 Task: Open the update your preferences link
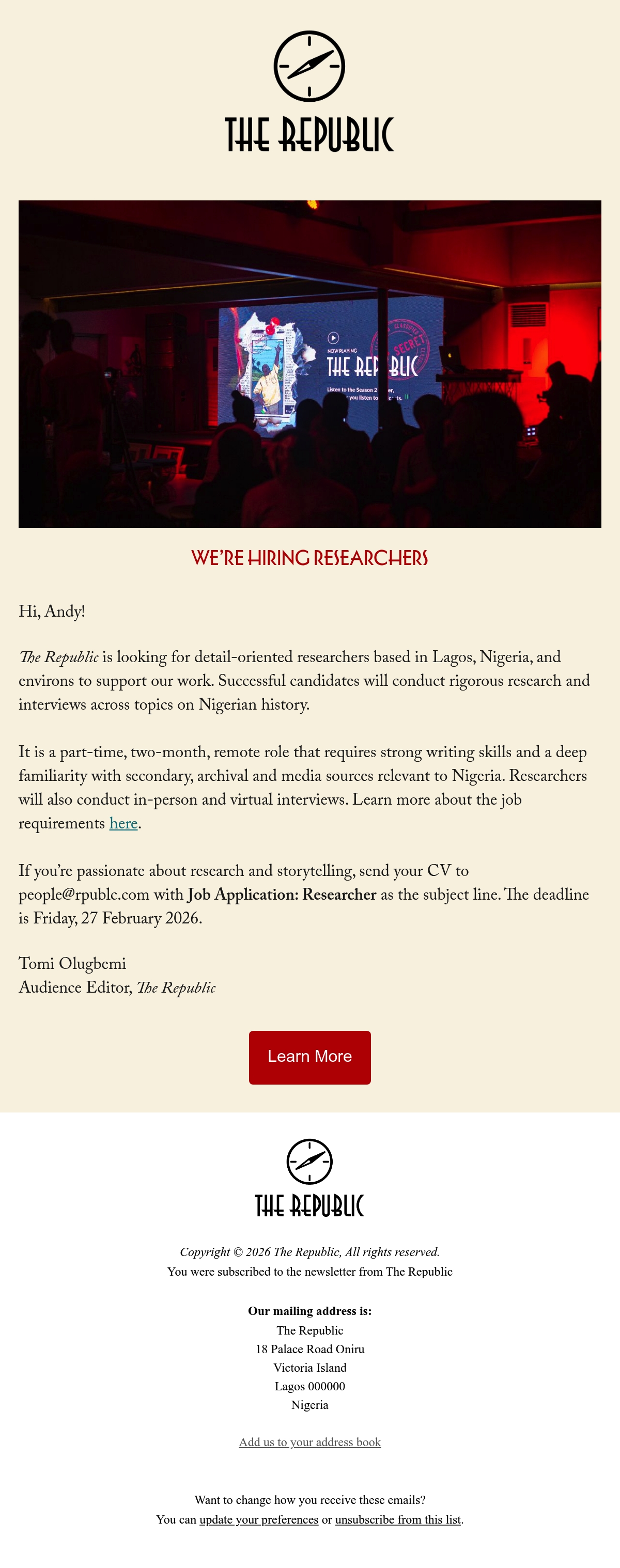tap(259, 1519)
